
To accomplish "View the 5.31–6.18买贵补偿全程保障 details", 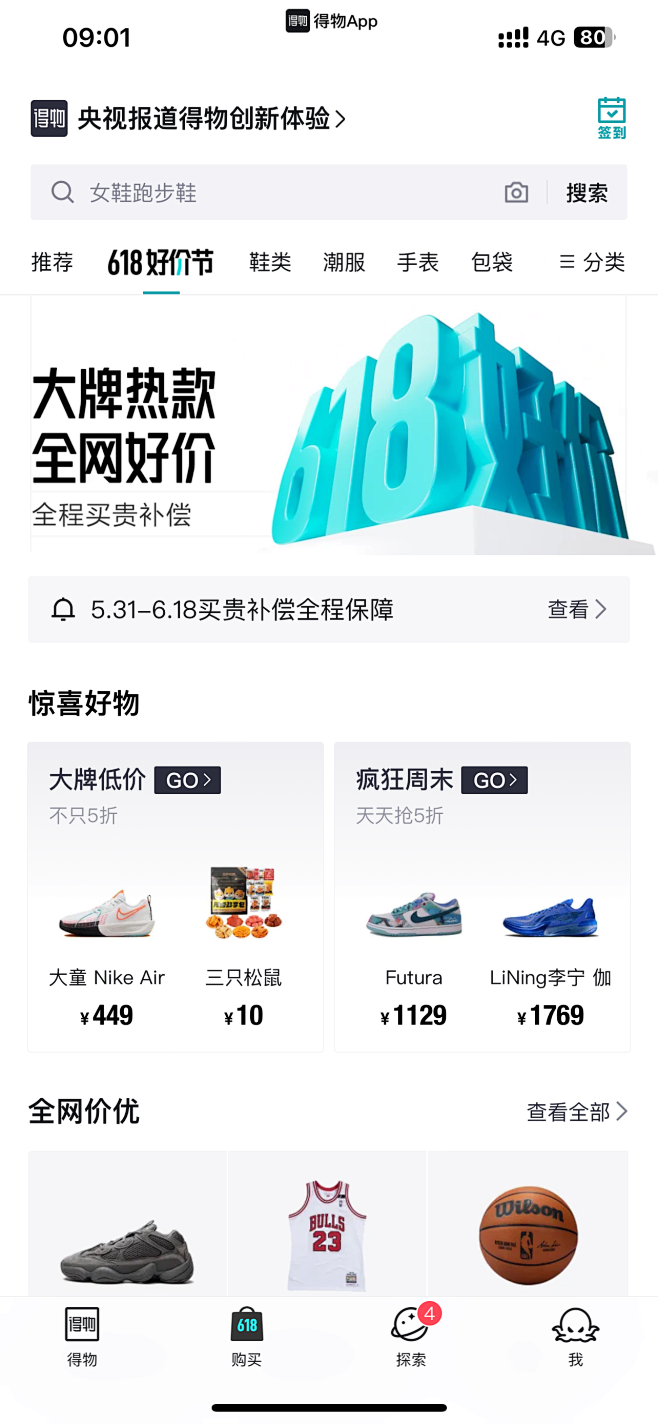I will [329, 609].
